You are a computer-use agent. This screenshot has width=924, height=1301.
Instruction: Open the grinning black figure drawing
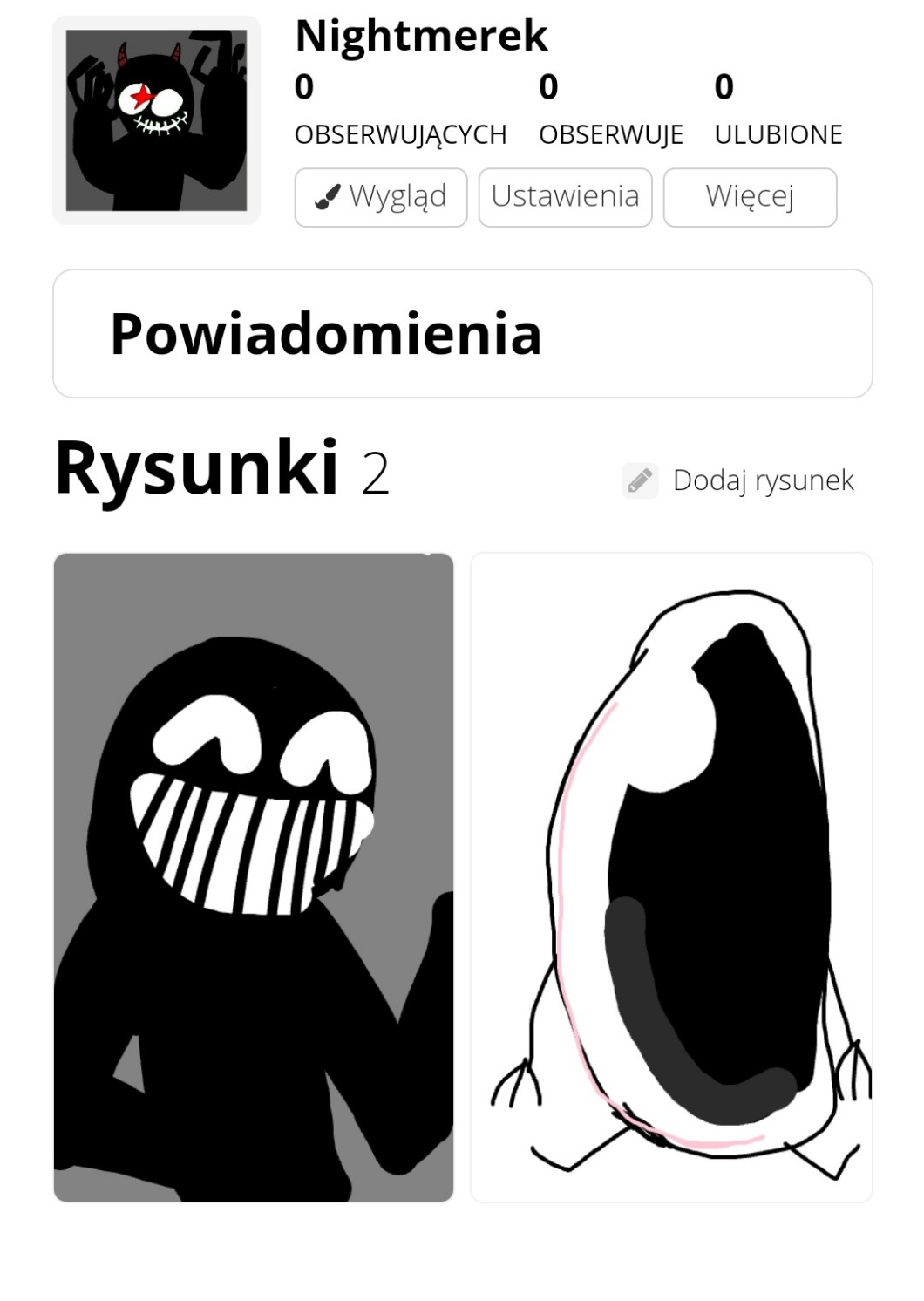click(254, 876)
